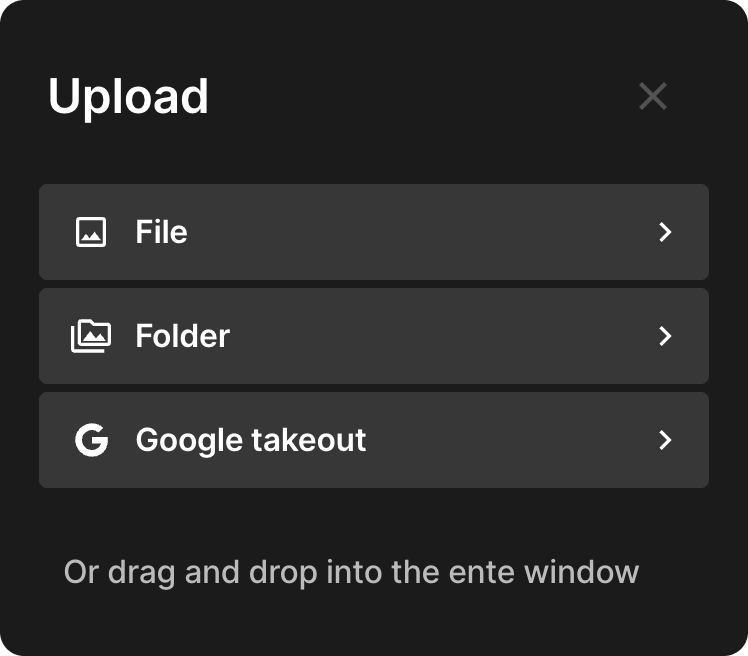Viewport: 748px width, 656px height.
Task: Open Google takeout import
Action: pos(373,440)
